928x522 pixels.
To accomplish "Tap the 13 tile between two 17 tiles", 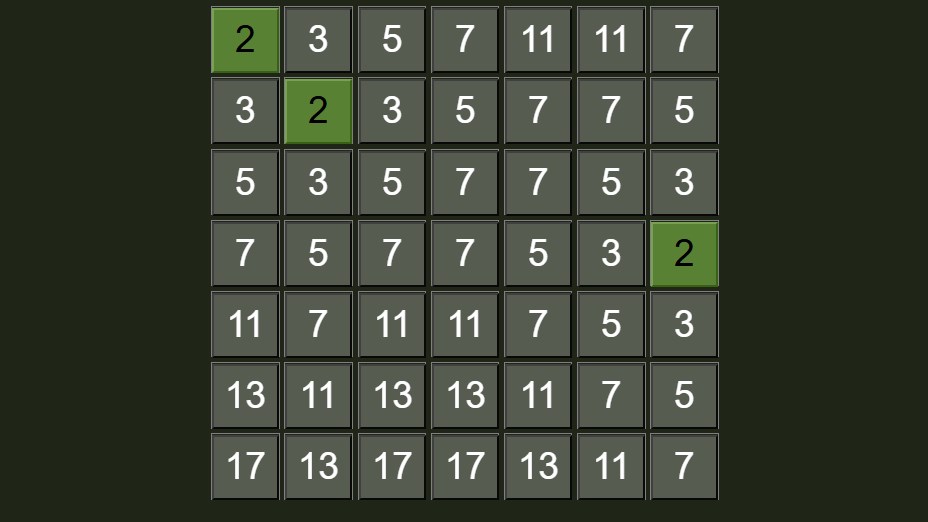I will (x=318, y=467).
